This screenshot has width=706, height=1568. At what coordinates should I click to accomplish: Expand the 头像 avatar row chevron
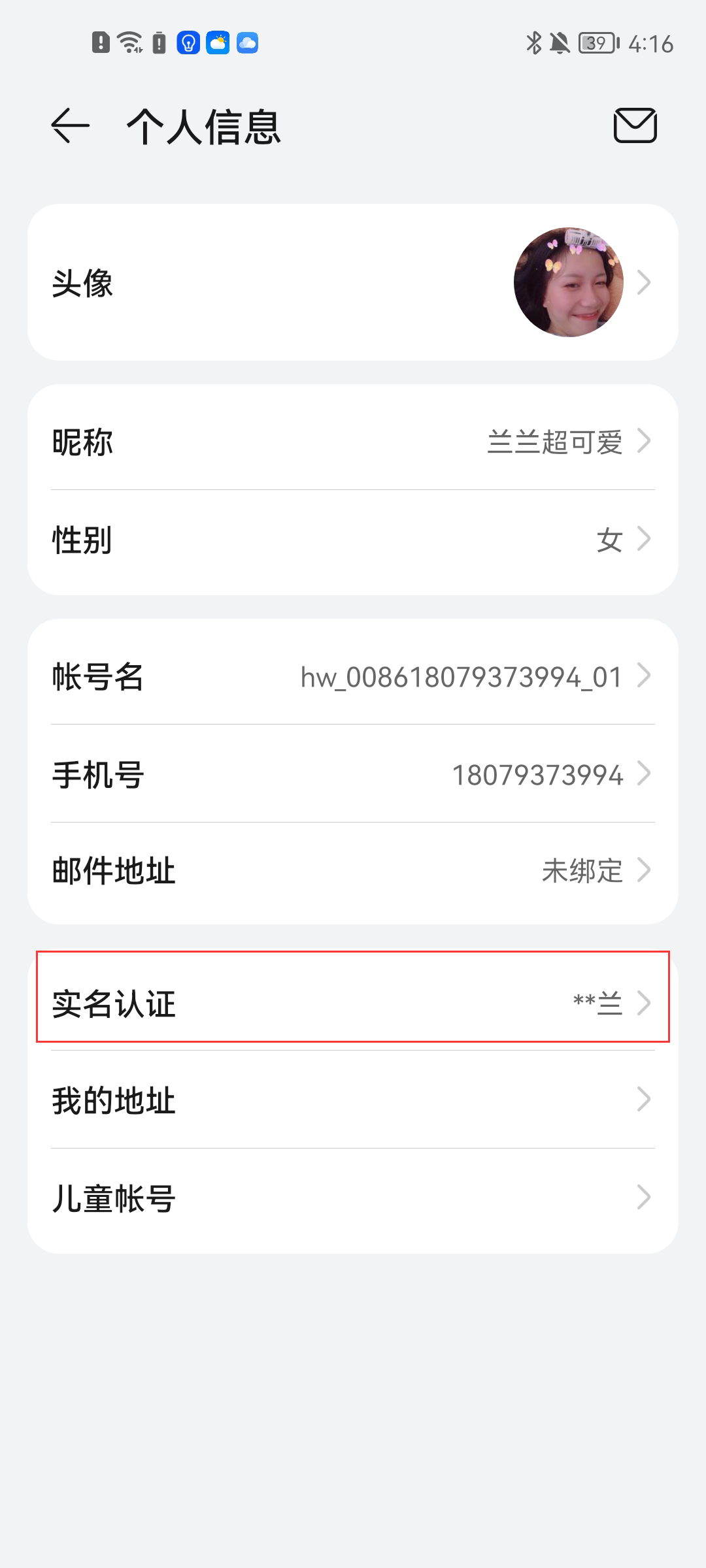[x=645, y=282]
